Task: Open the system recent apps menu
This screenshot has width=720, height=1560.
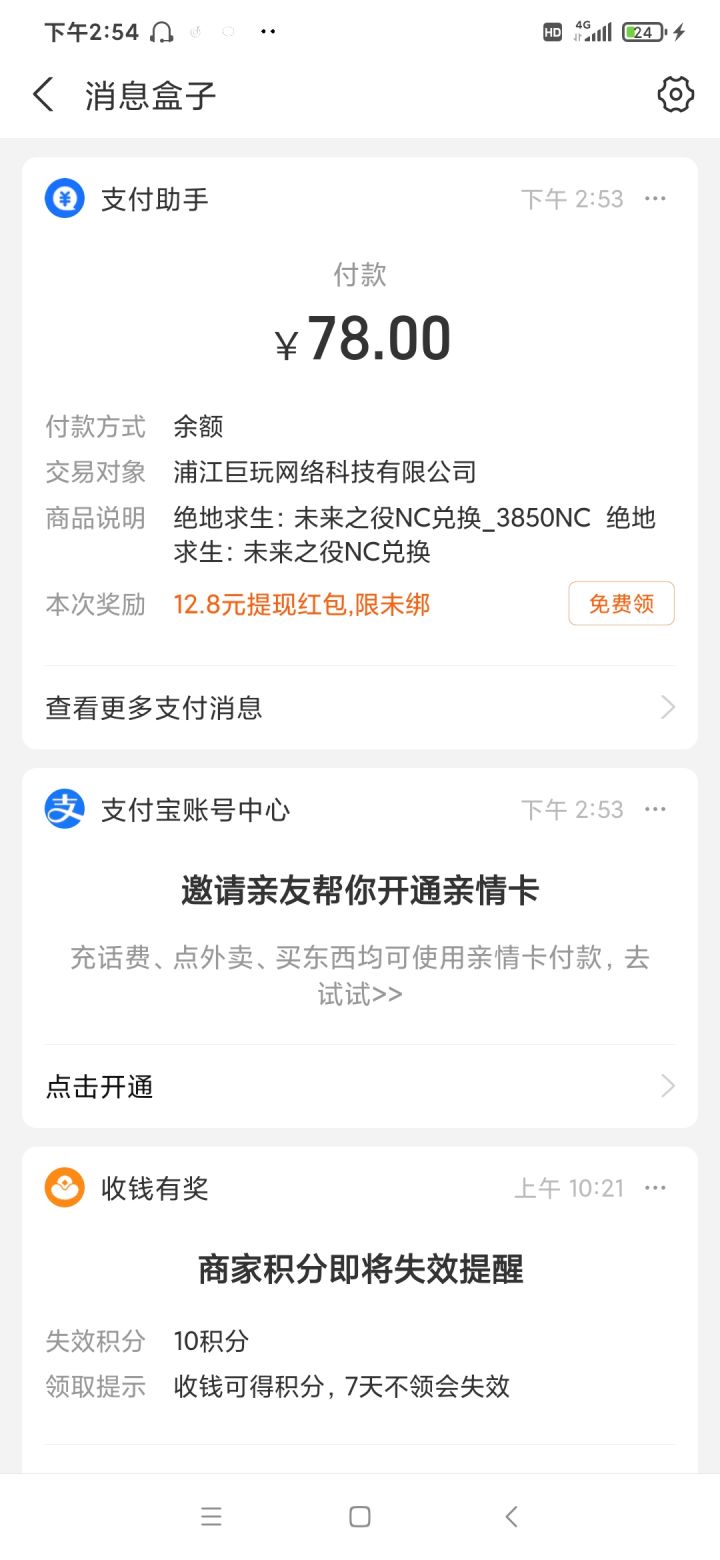Action: 211,1517
